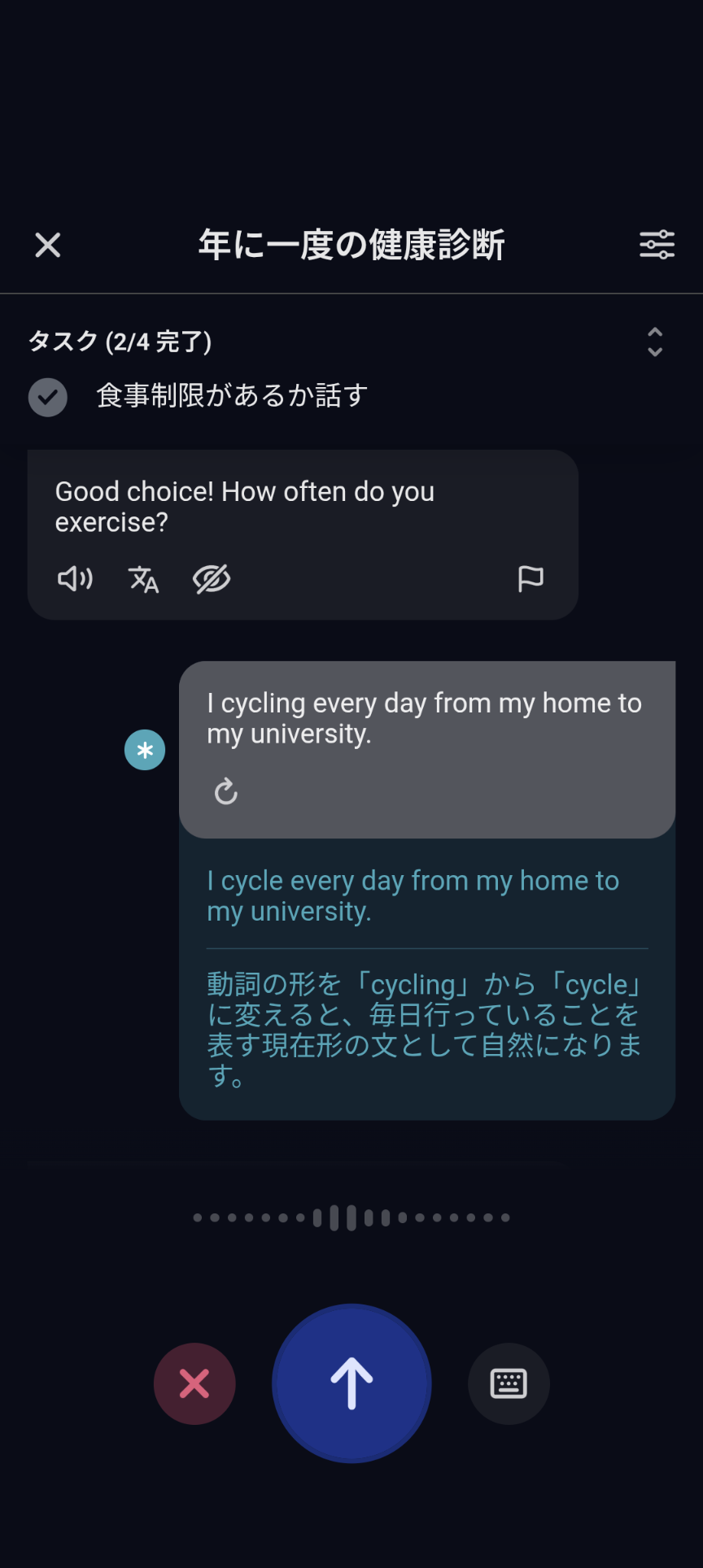Switch to keyboard input

click(509, 1383)
